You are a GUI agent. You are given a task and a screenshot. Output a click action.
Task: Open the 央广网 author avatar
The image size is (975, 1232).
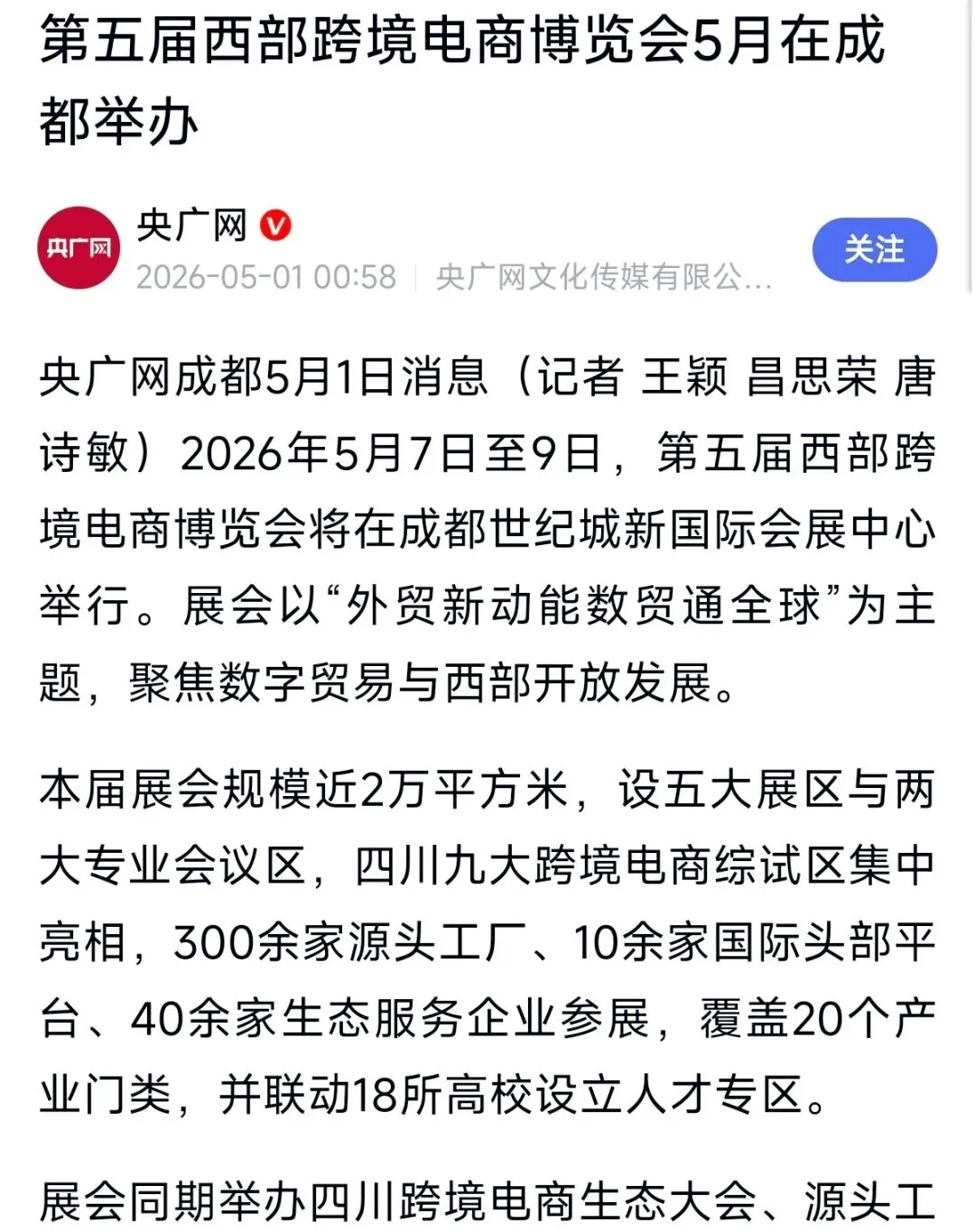[x=79, y=248]
